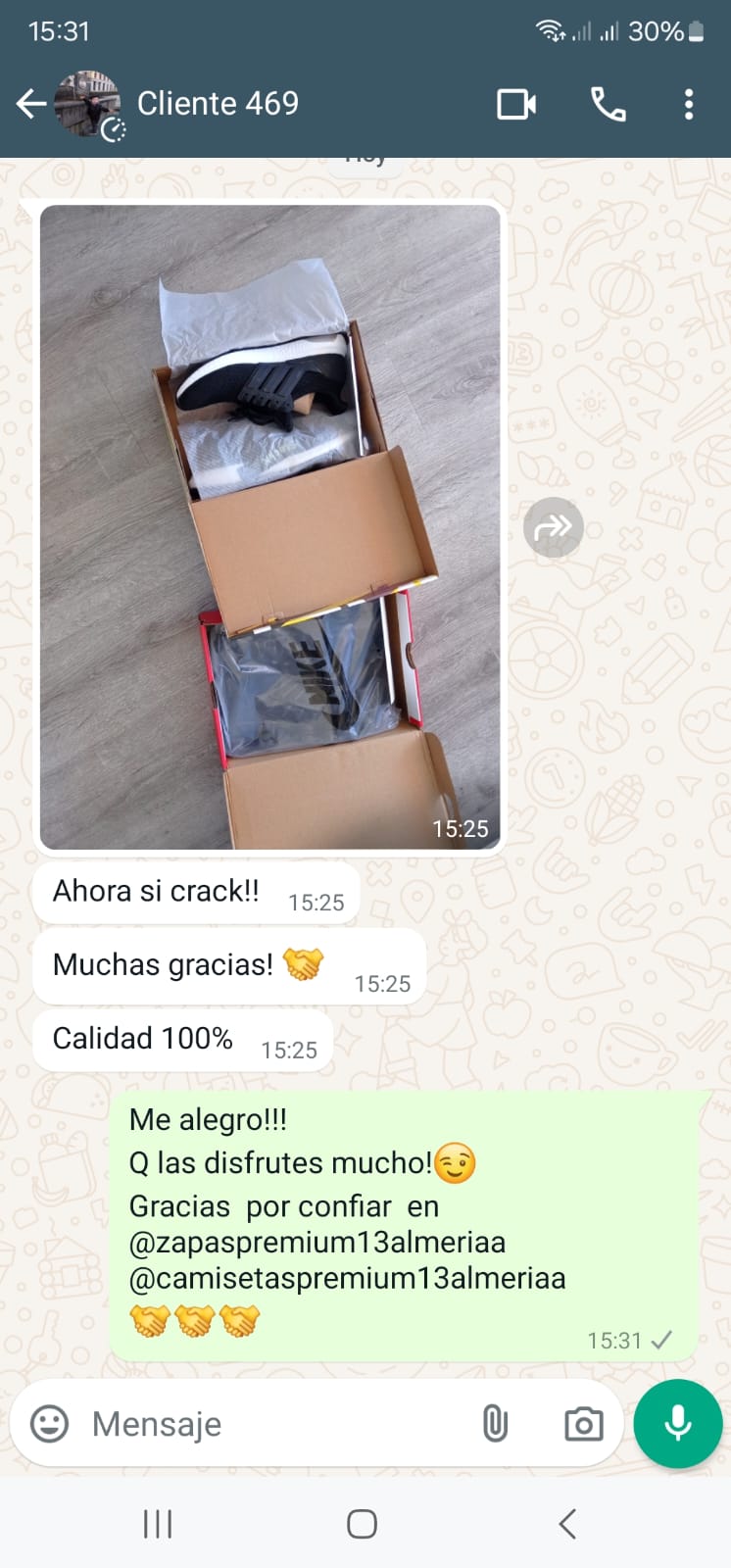Screen dimensions: 731x1568
Task: Open the emoji picker
Action: pyautogui.click(x=50, y=1423)
